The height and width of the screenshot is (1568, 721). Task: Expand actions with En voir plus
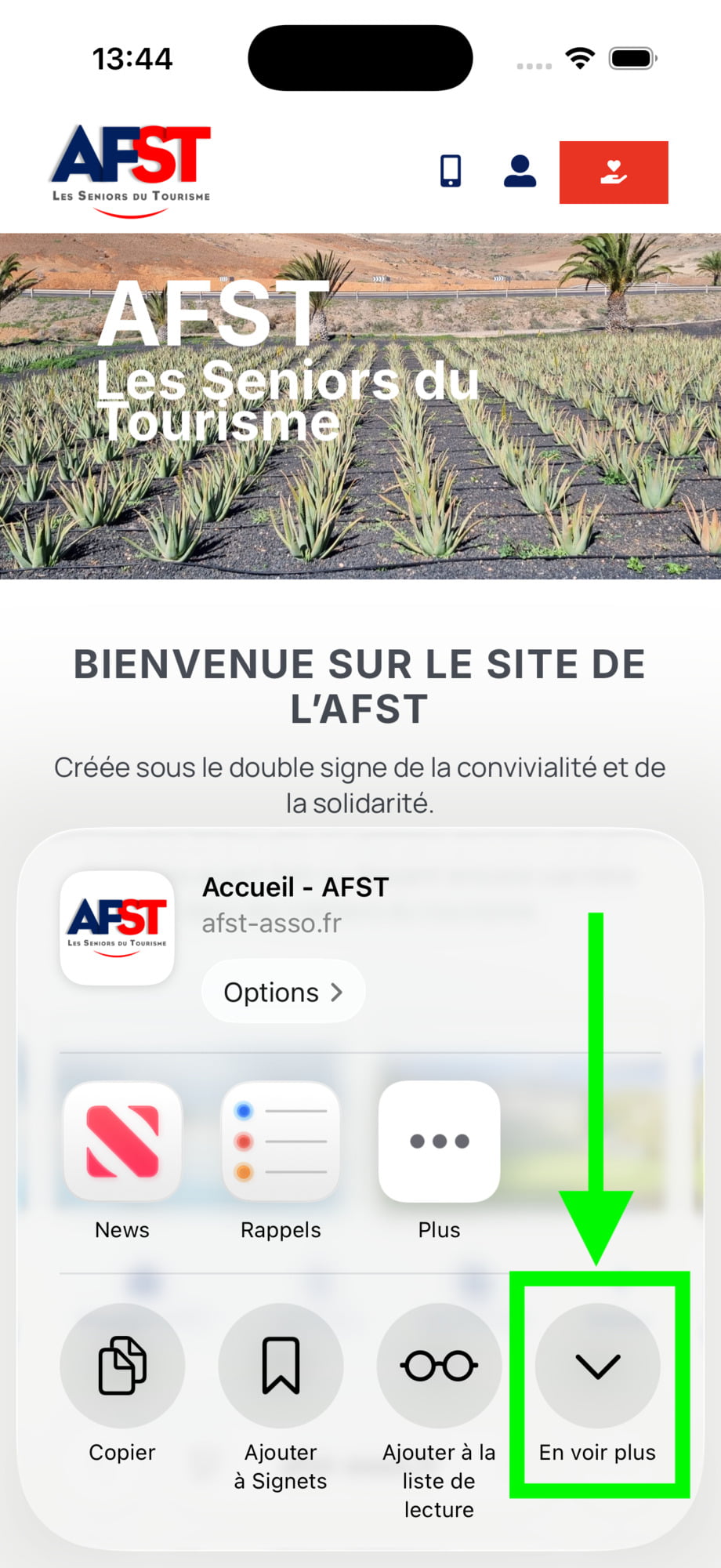click(x=597, y=1366)
